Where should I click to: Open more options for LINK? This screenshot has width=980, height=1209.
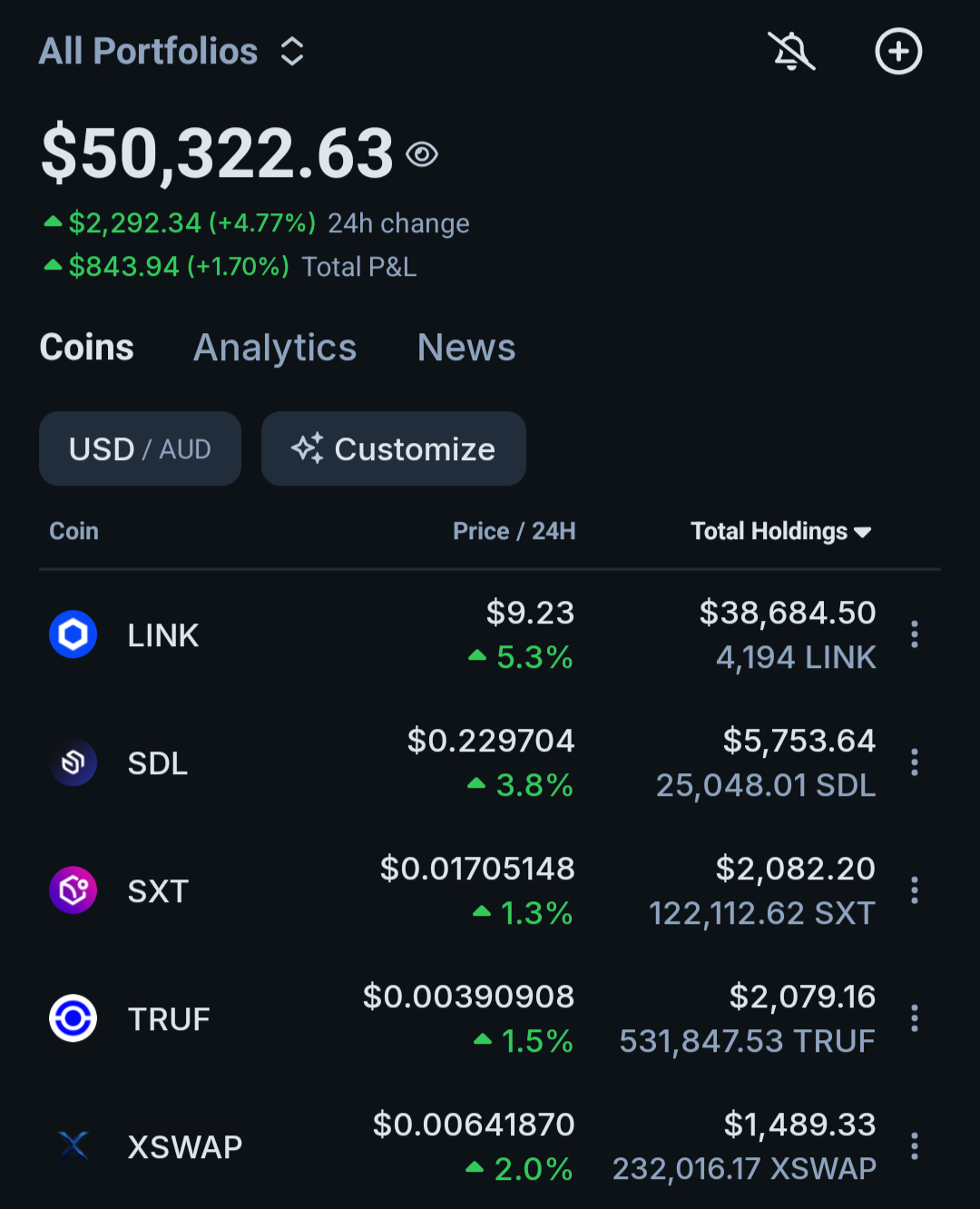click(x=914, y=634)
